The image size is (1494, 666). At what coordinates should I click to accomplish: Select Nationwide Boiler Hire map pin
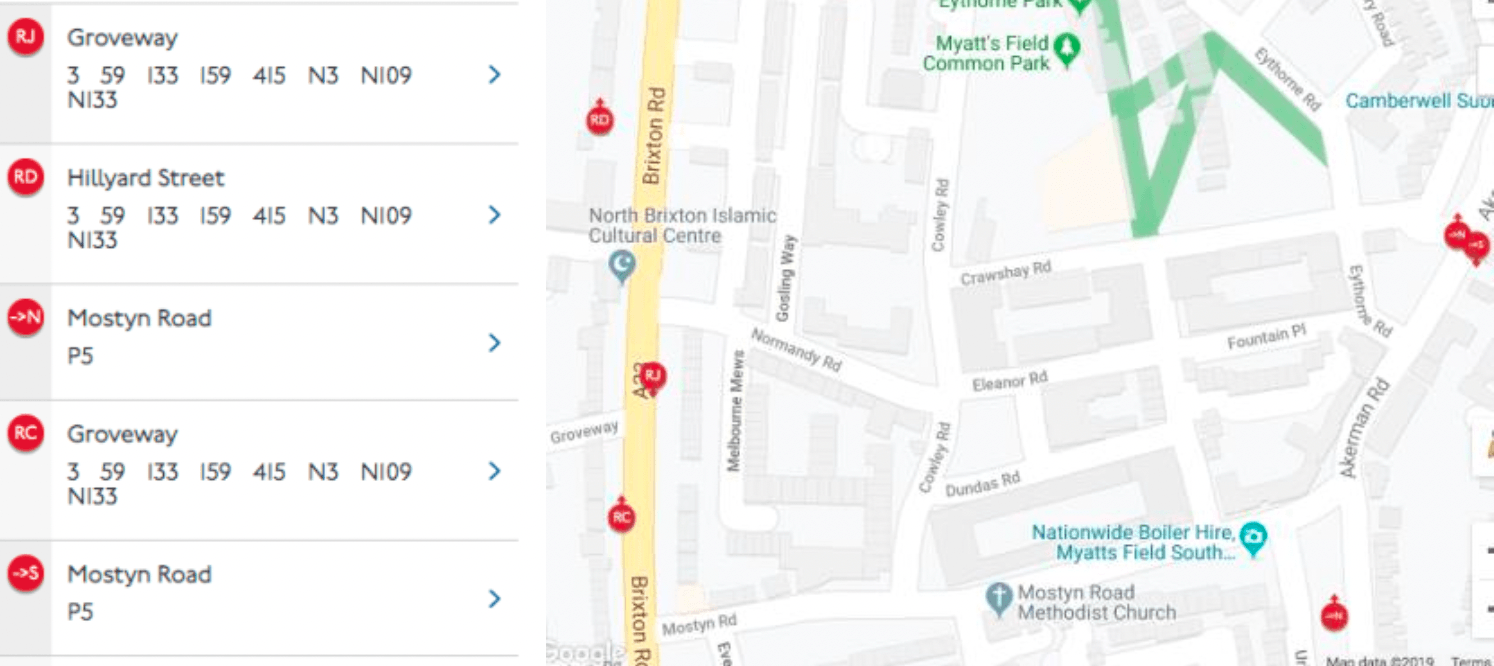click(1253, 538)
